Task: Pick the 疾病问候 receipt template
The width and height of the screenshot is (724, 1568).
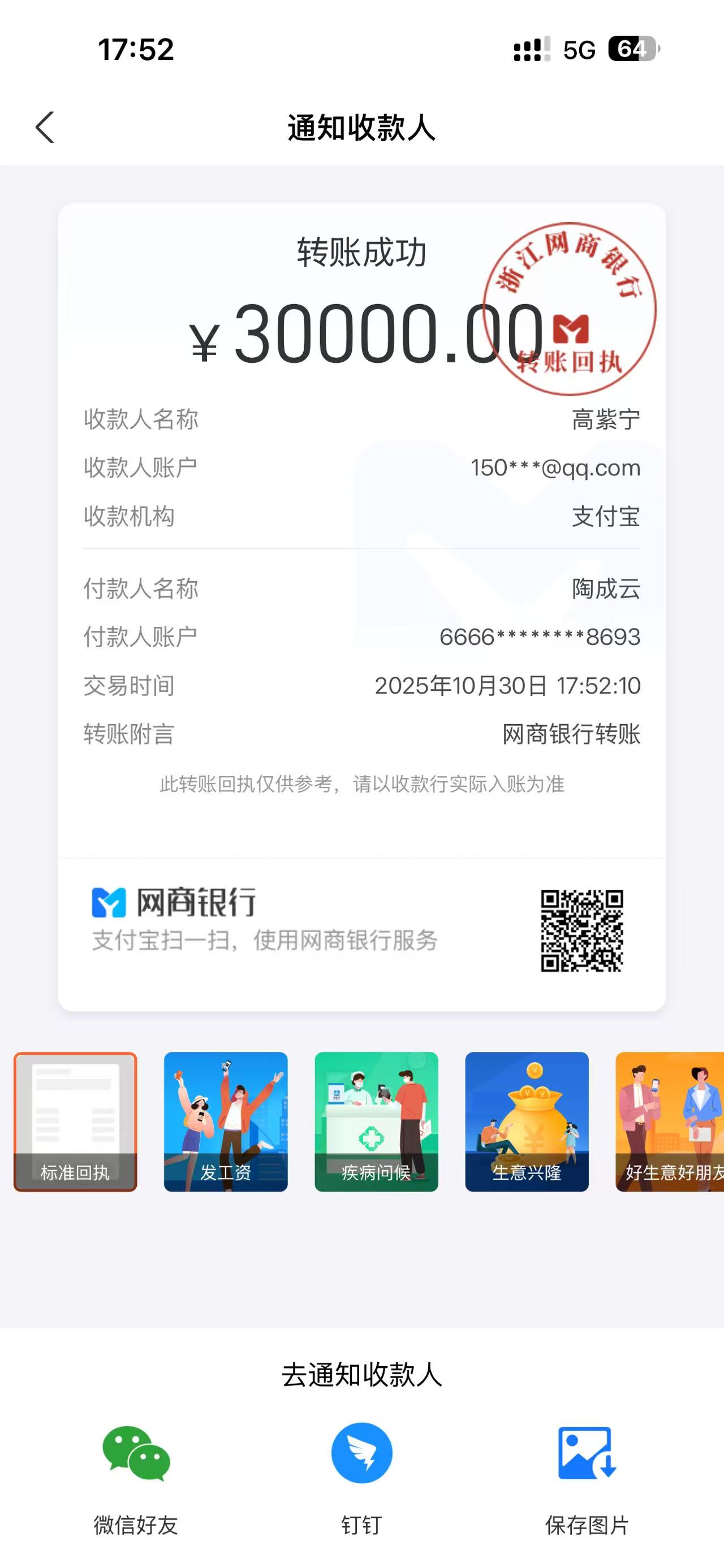Action: (x=376, y=1121)
